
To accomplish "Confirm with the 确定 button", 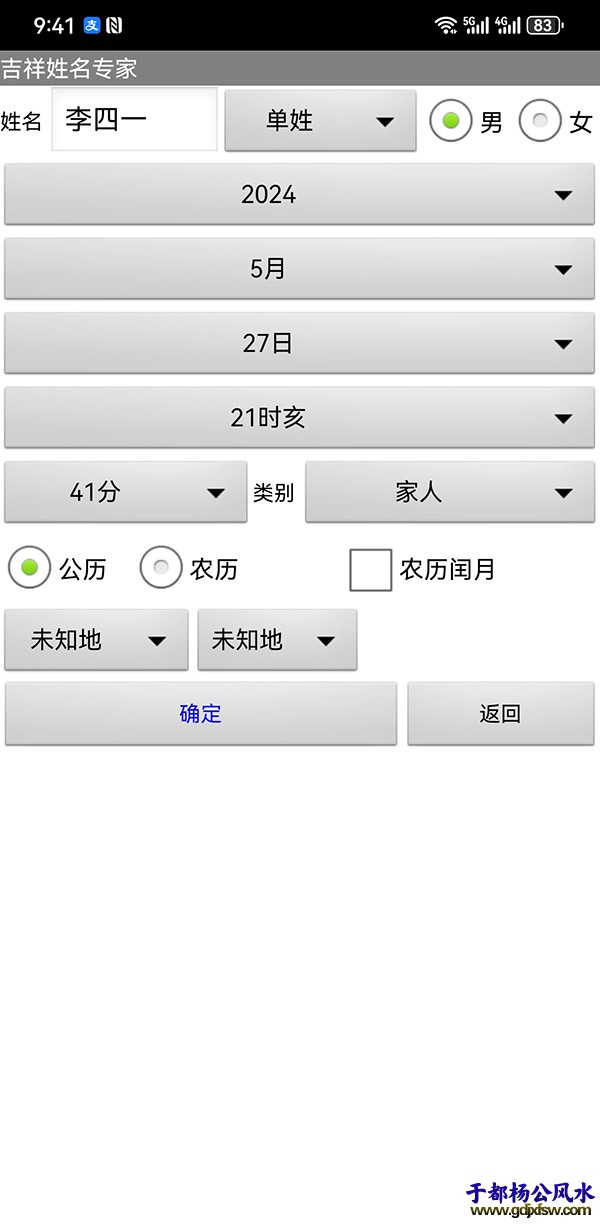I will [200, 714].
